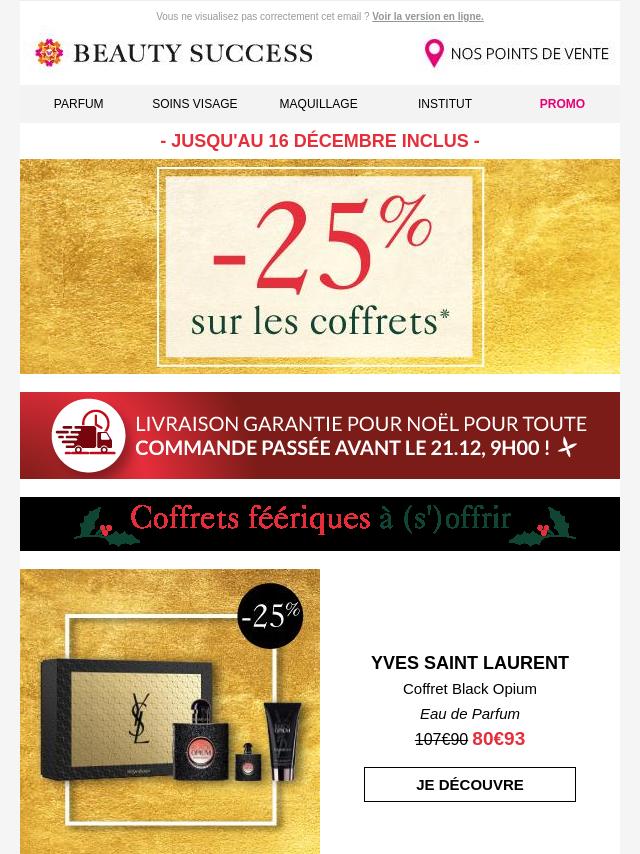640x854 pixels.
Task: Open Nos Points de Vente store locator
Action: pyautogui.click(x=517, y=53)
